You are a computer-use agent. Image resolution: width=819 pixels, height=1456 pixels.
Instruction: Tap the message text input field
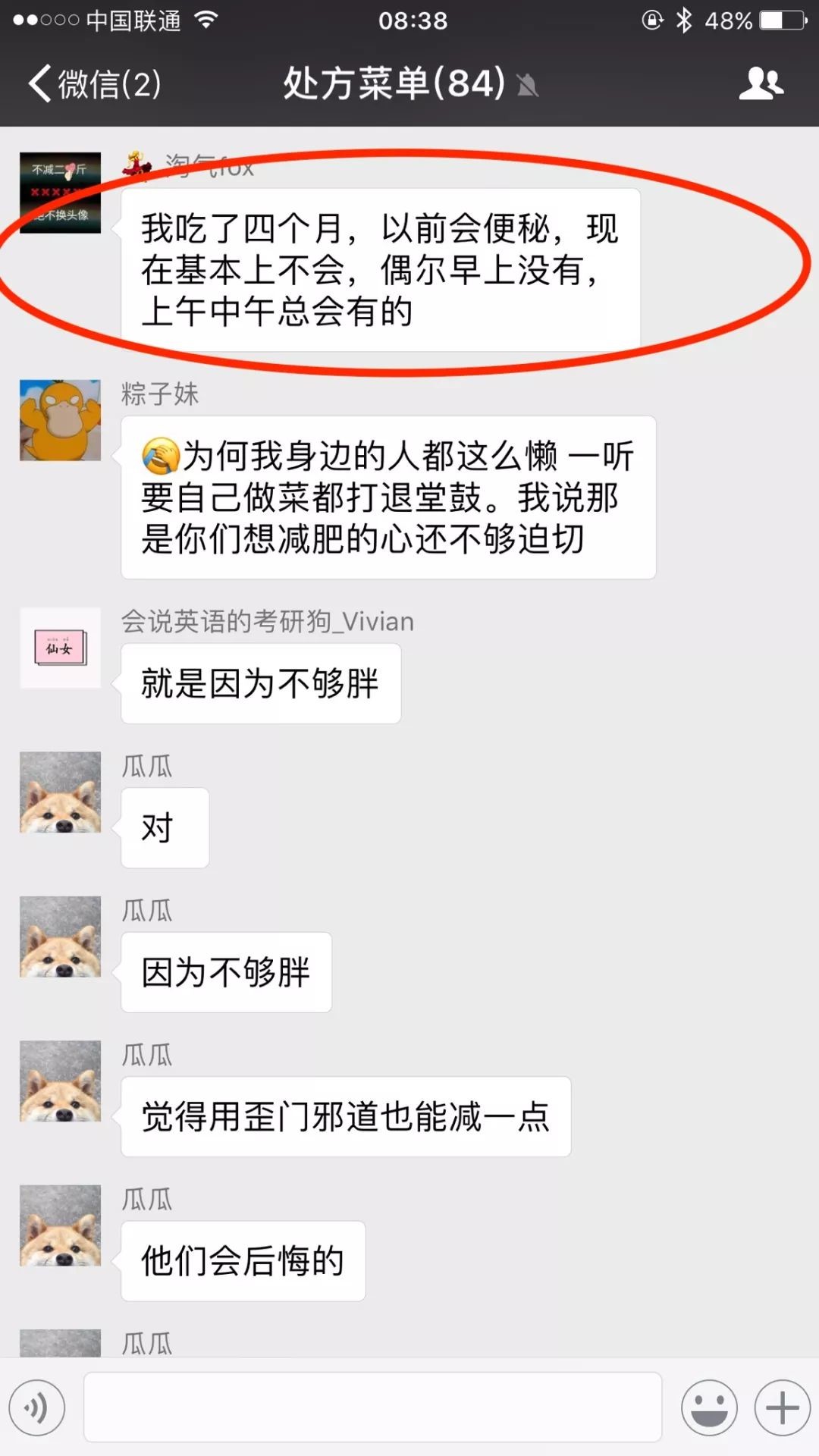(372, 1407)
